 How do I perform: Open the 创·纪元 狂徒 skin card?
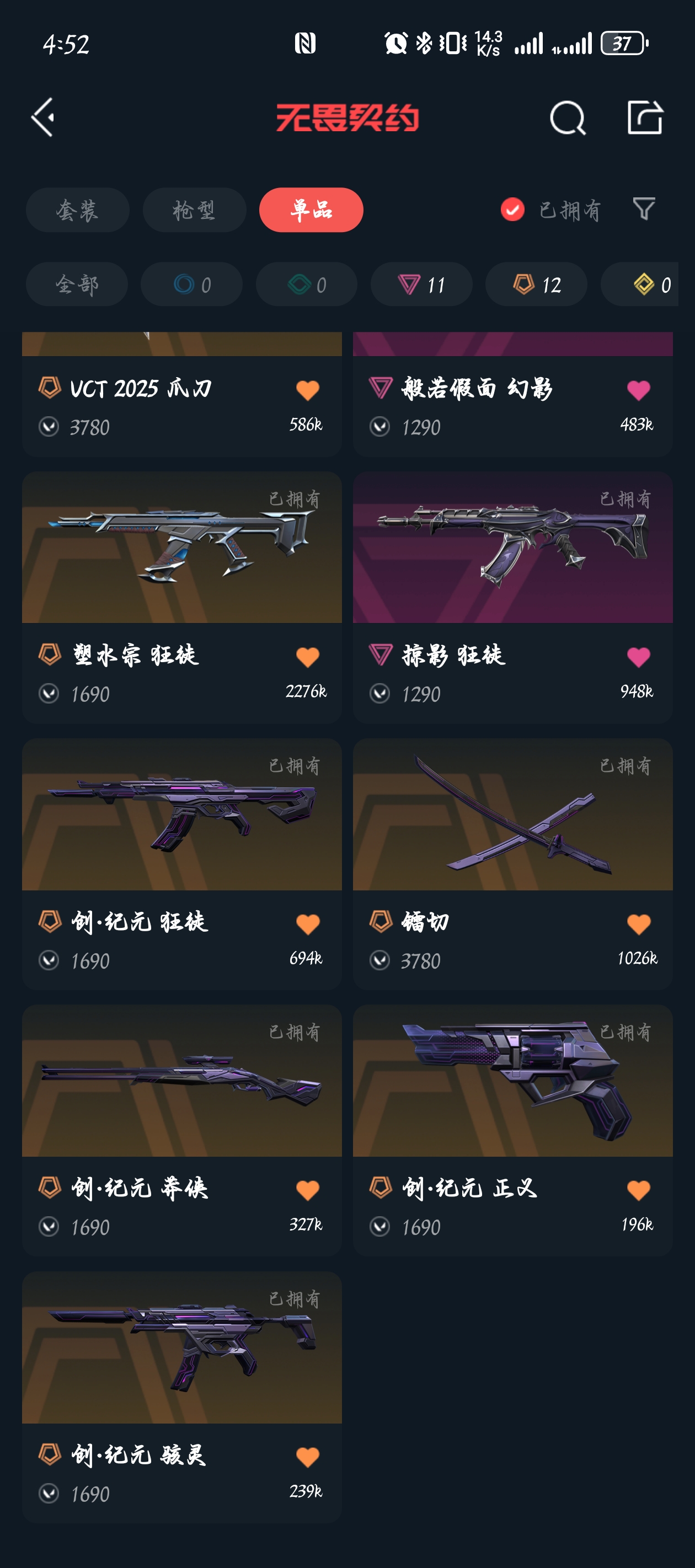pyautogui.click(x=181, y=864)
